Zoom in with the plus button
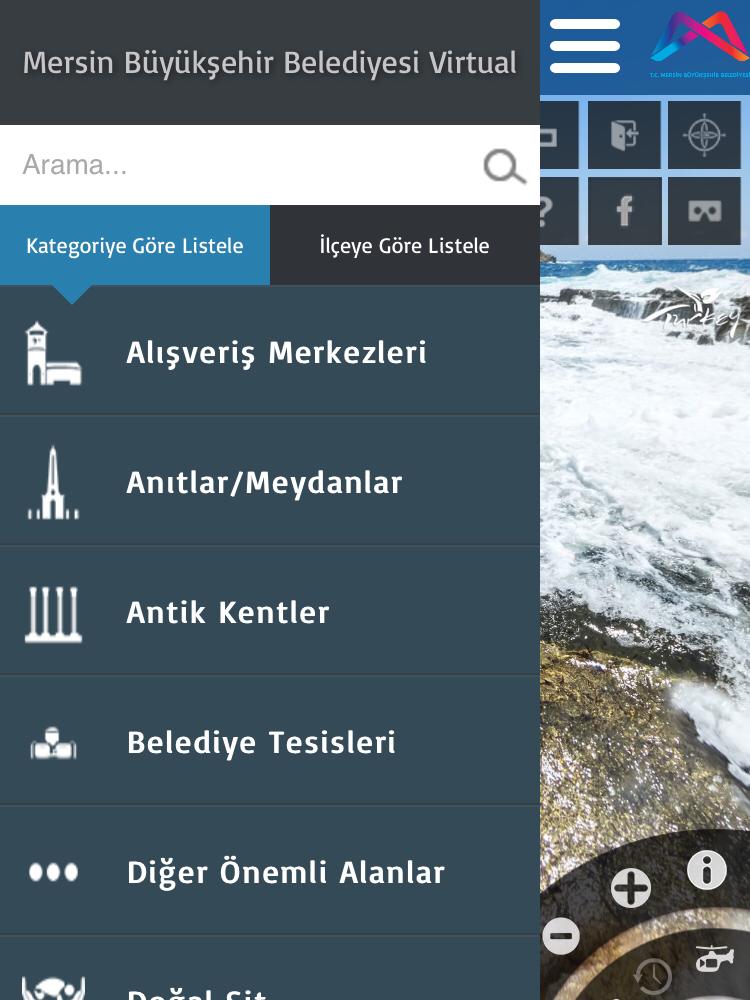 [631, 888]
